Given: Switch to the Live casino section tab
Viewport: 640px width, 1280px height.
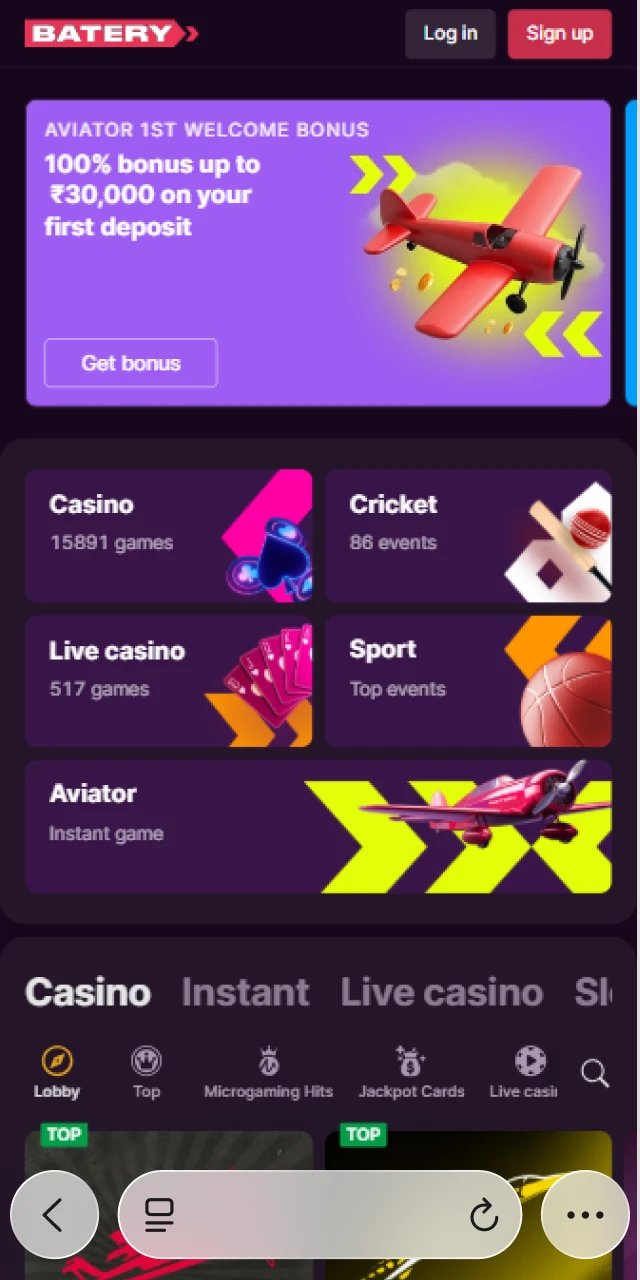Looking at the screenshot, I should click(441, 992).
